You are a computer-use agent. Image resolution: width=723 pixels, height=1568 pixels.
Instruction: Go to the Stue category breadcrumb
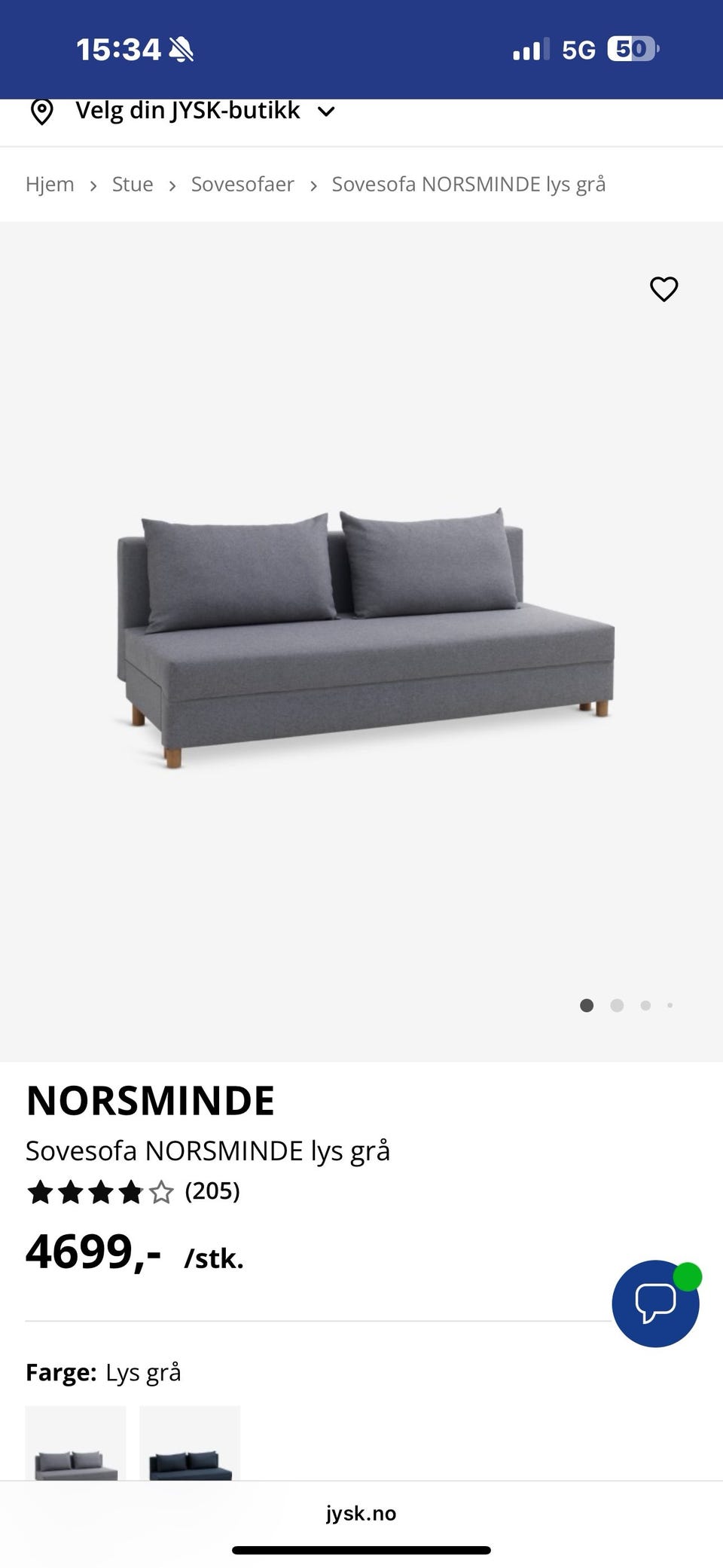pos(133,184)
